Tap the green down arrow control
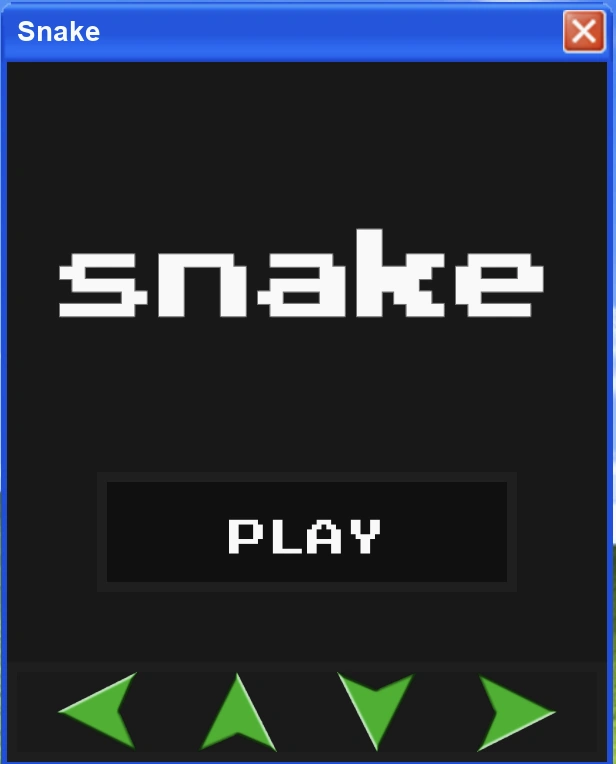The height and width of the screenshot is (764, 616). tap(375, 711)
